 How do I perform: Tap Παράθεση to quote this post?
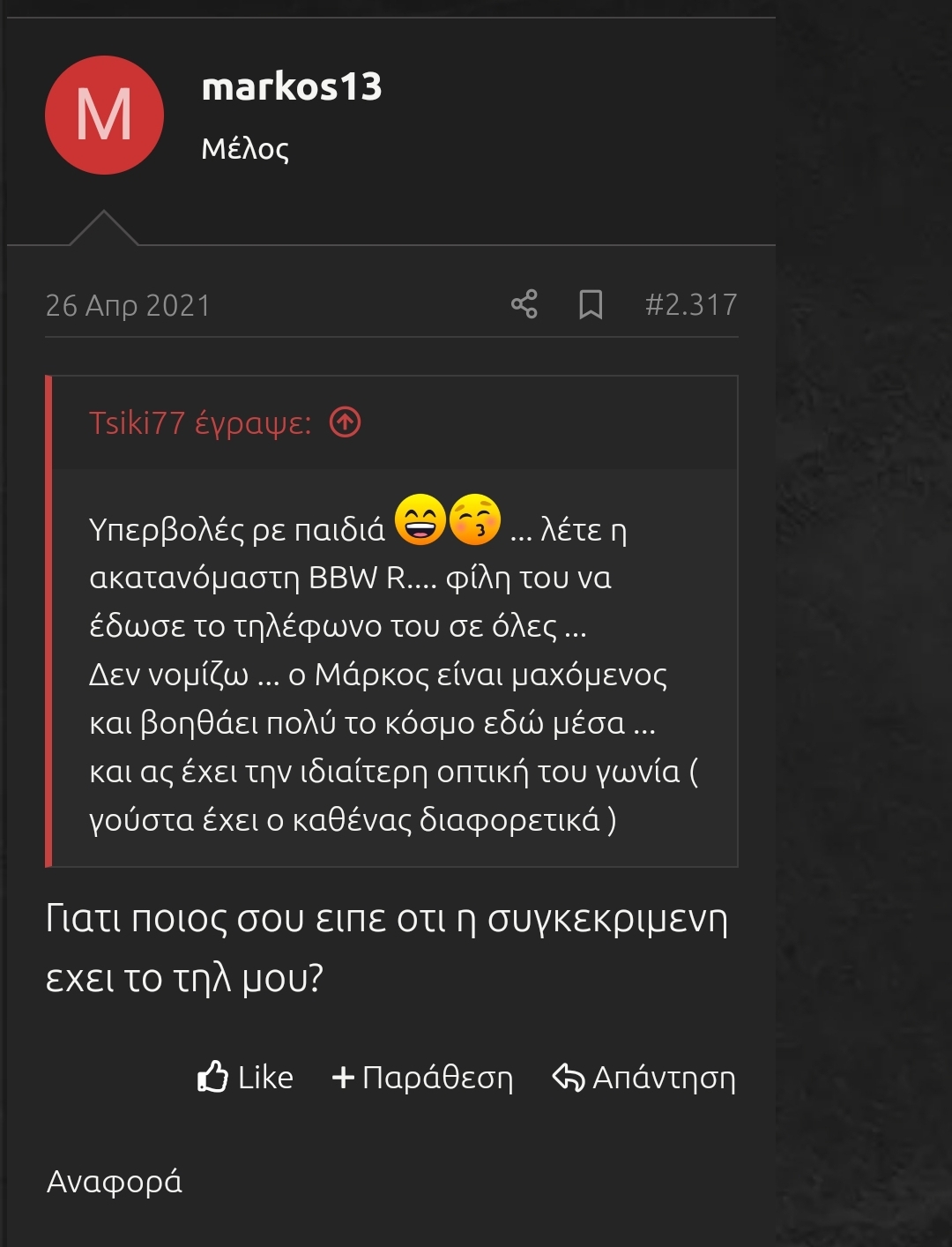(x=422, y=1077)
